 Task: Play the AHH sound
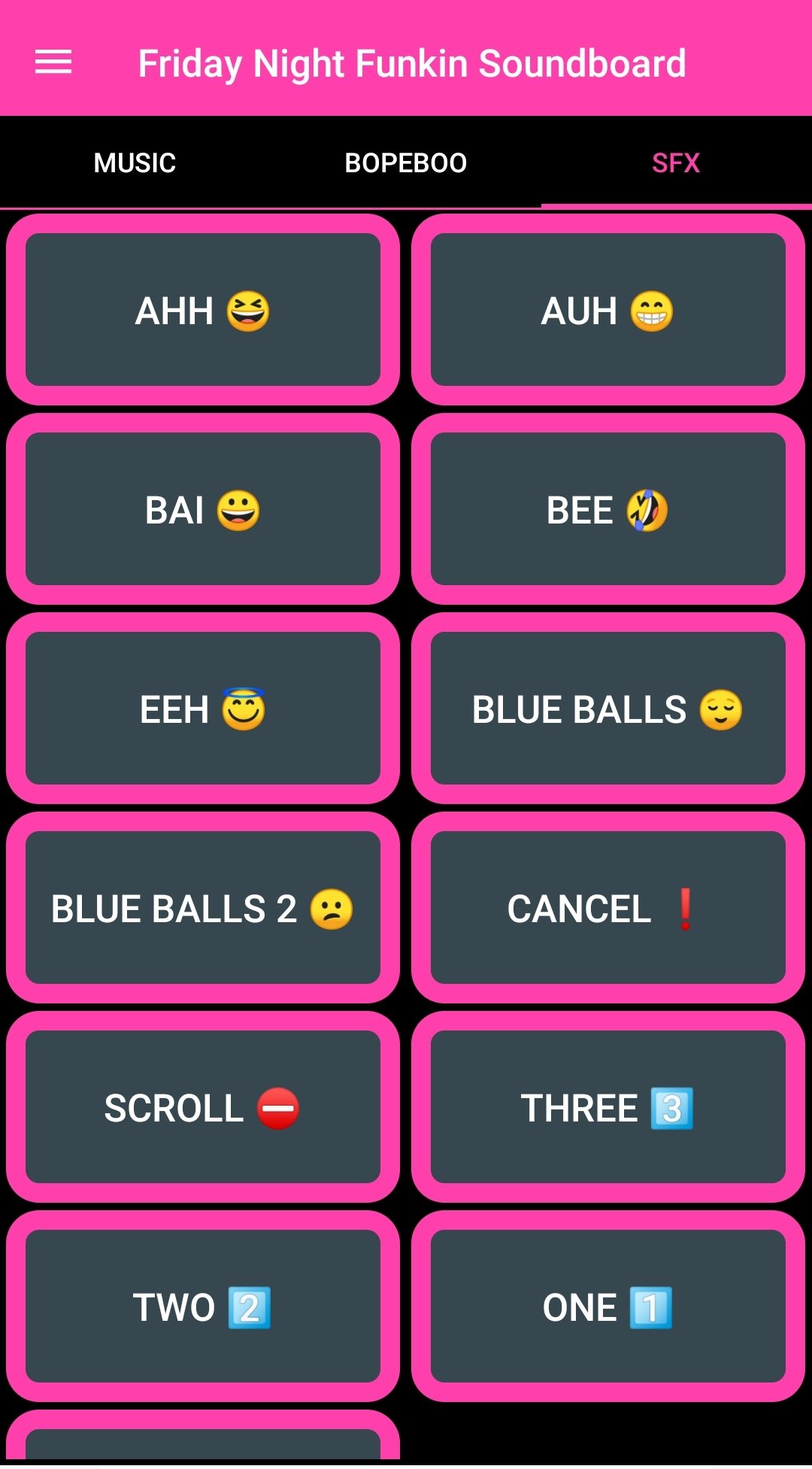(x=203, y=310)
